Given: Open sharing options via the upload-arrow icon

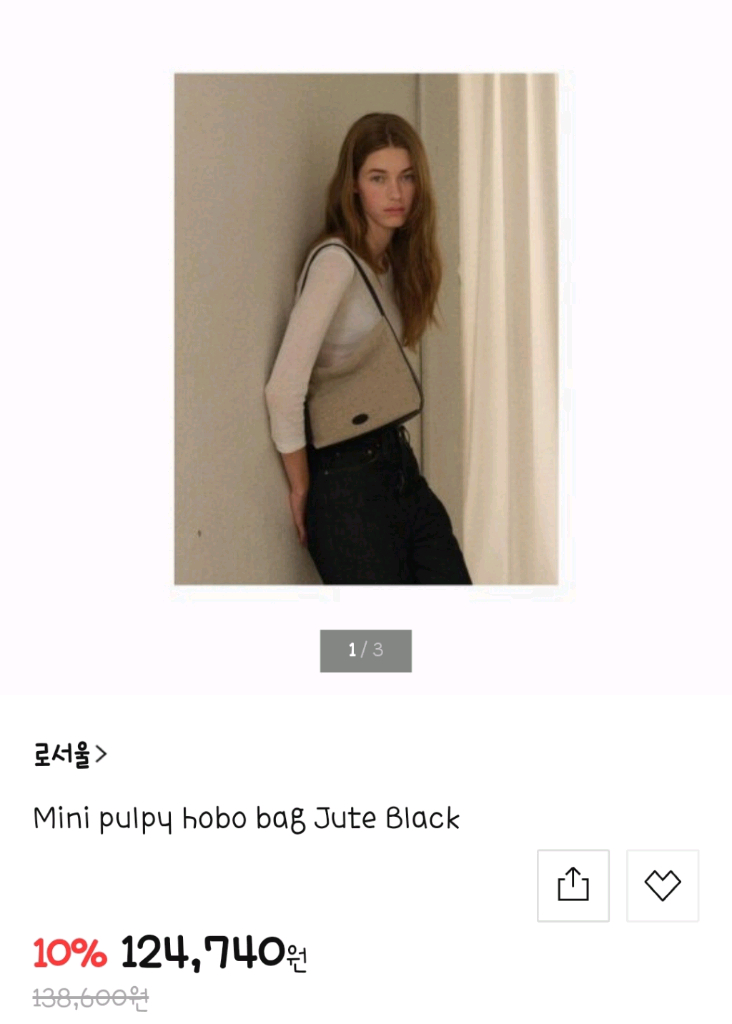Looking at the screenshot, I should 573,885.
